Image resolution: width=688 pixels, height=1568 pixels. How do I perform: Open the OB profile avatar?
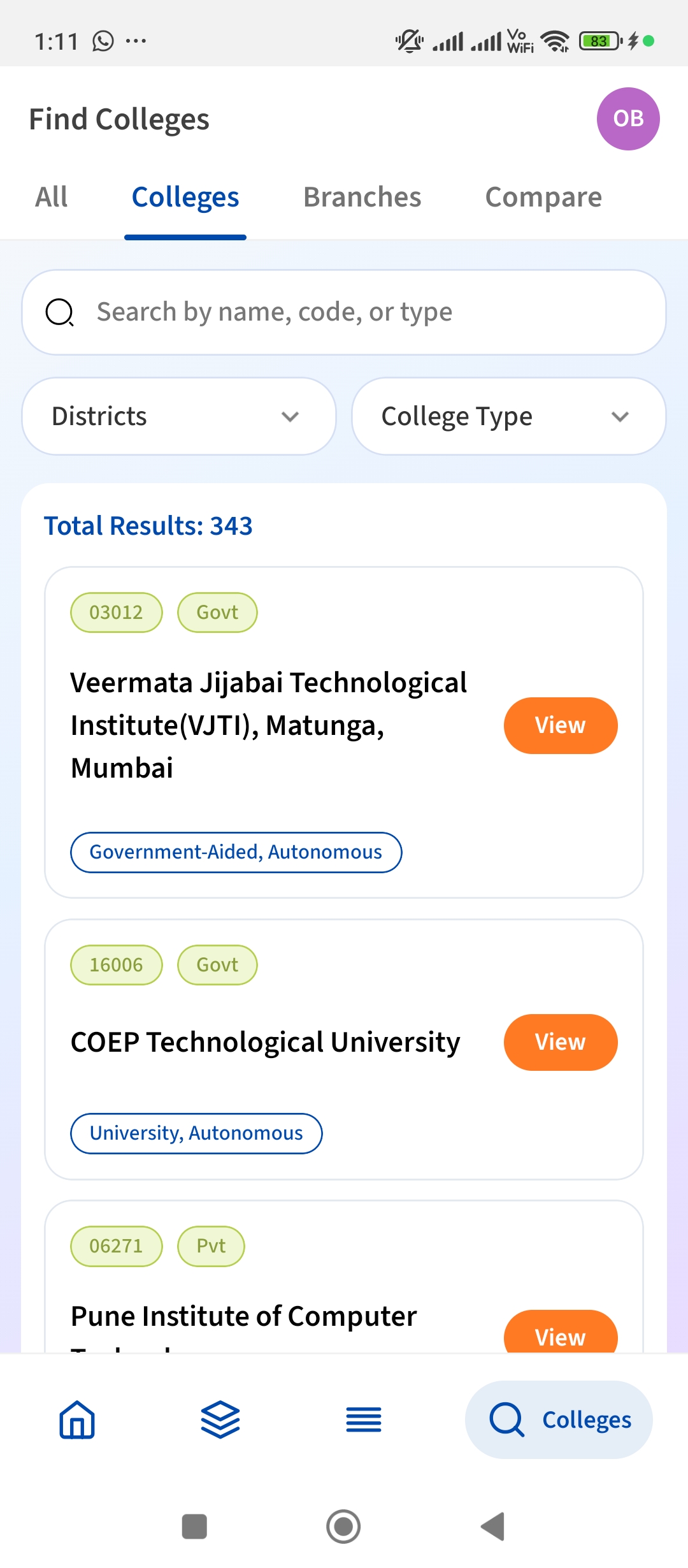[628, 119]
